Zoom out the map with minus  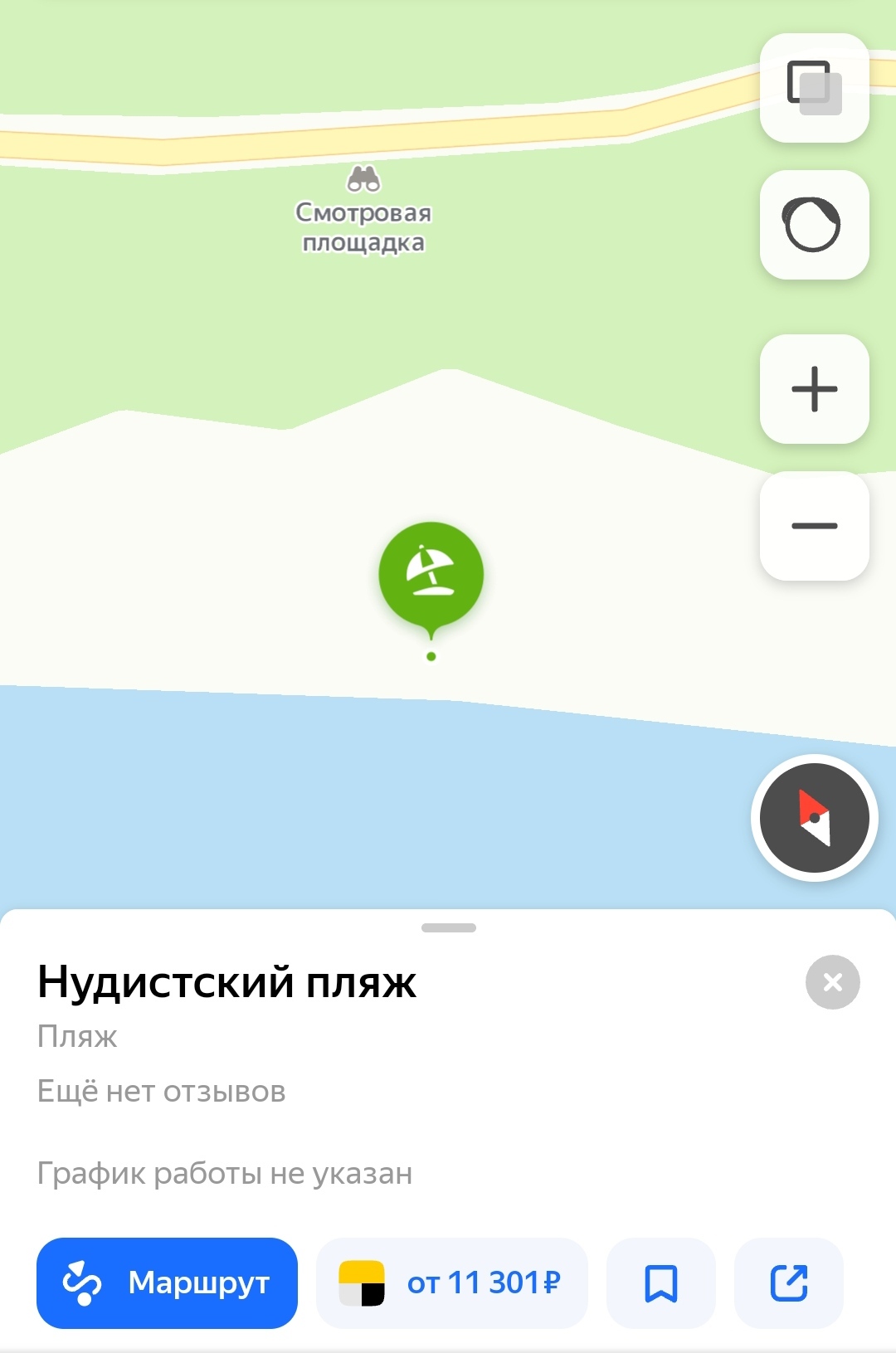tap(814, 526)
